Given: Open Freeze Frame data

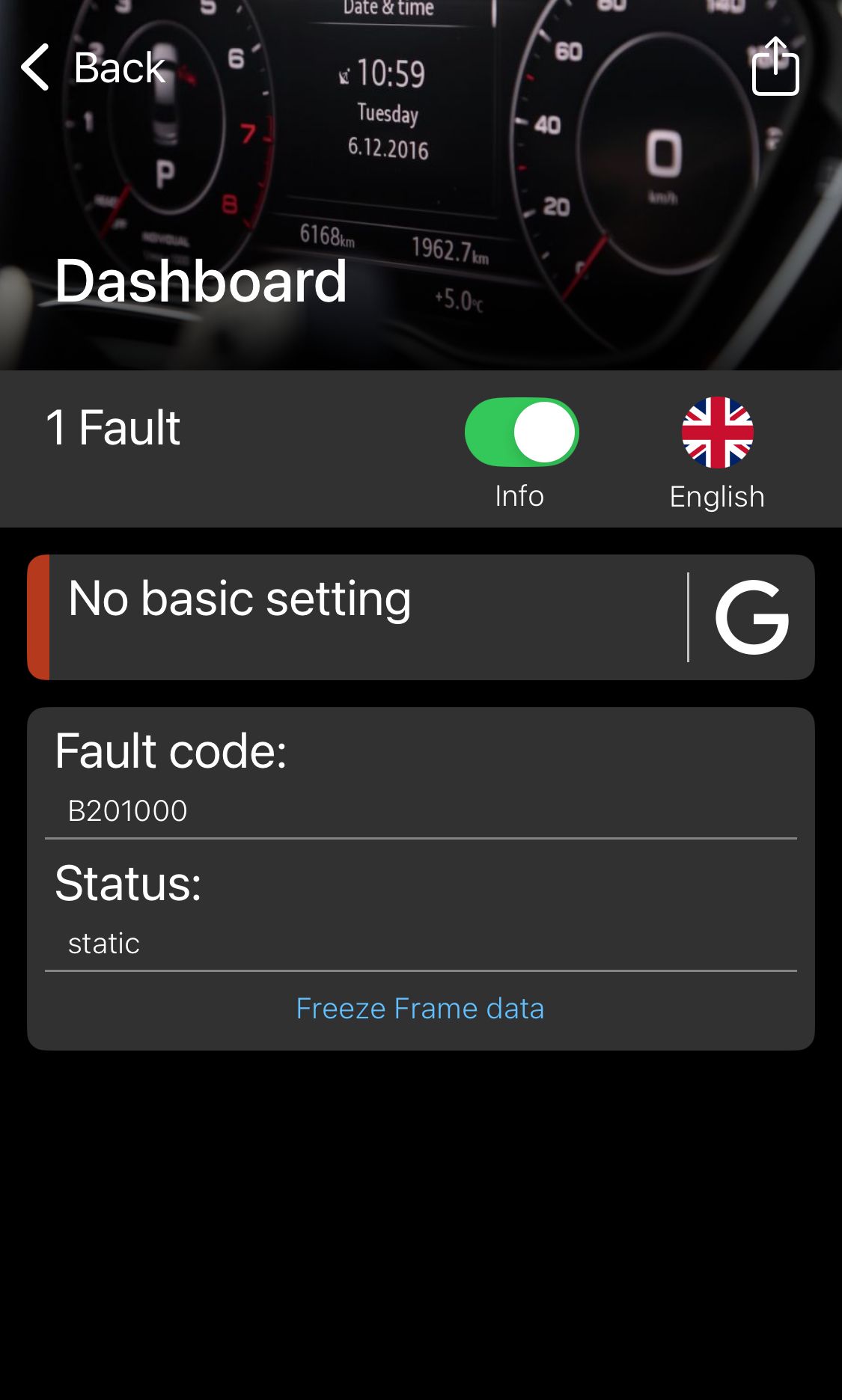Looking at the screenshot, I should coord(420,1009).
